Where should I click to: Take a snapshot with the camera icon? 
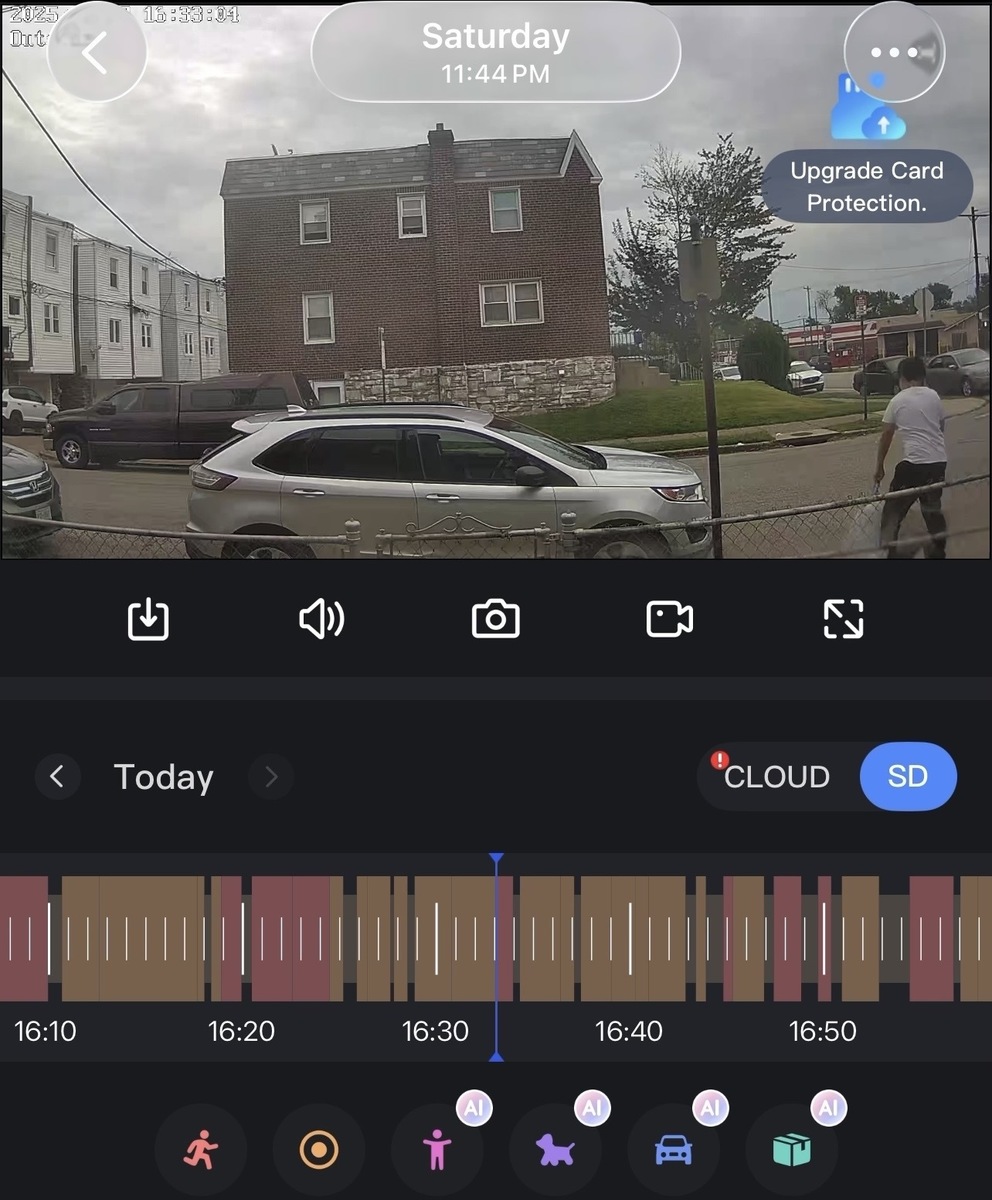(x=496, y=619)
